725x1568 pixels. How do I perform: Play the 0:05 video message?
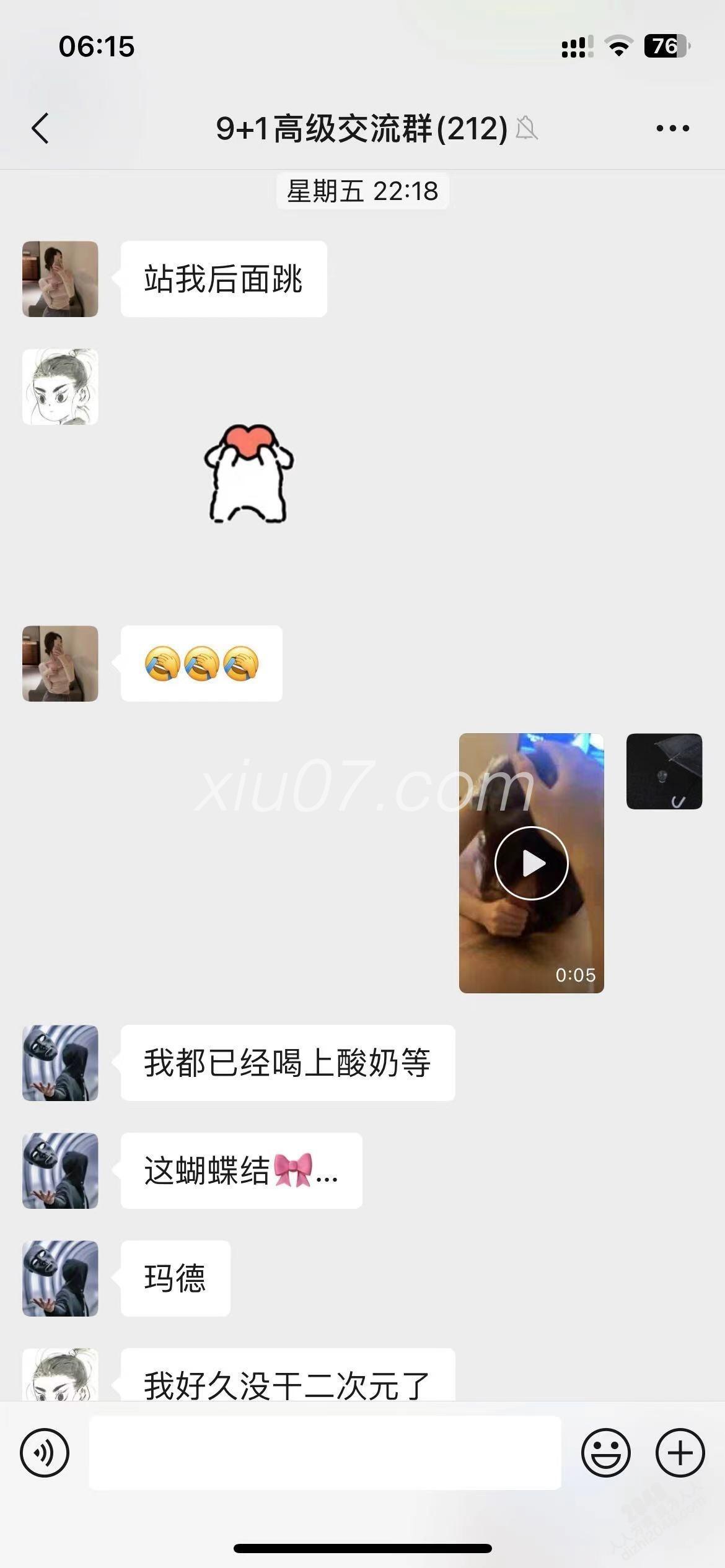531,863
